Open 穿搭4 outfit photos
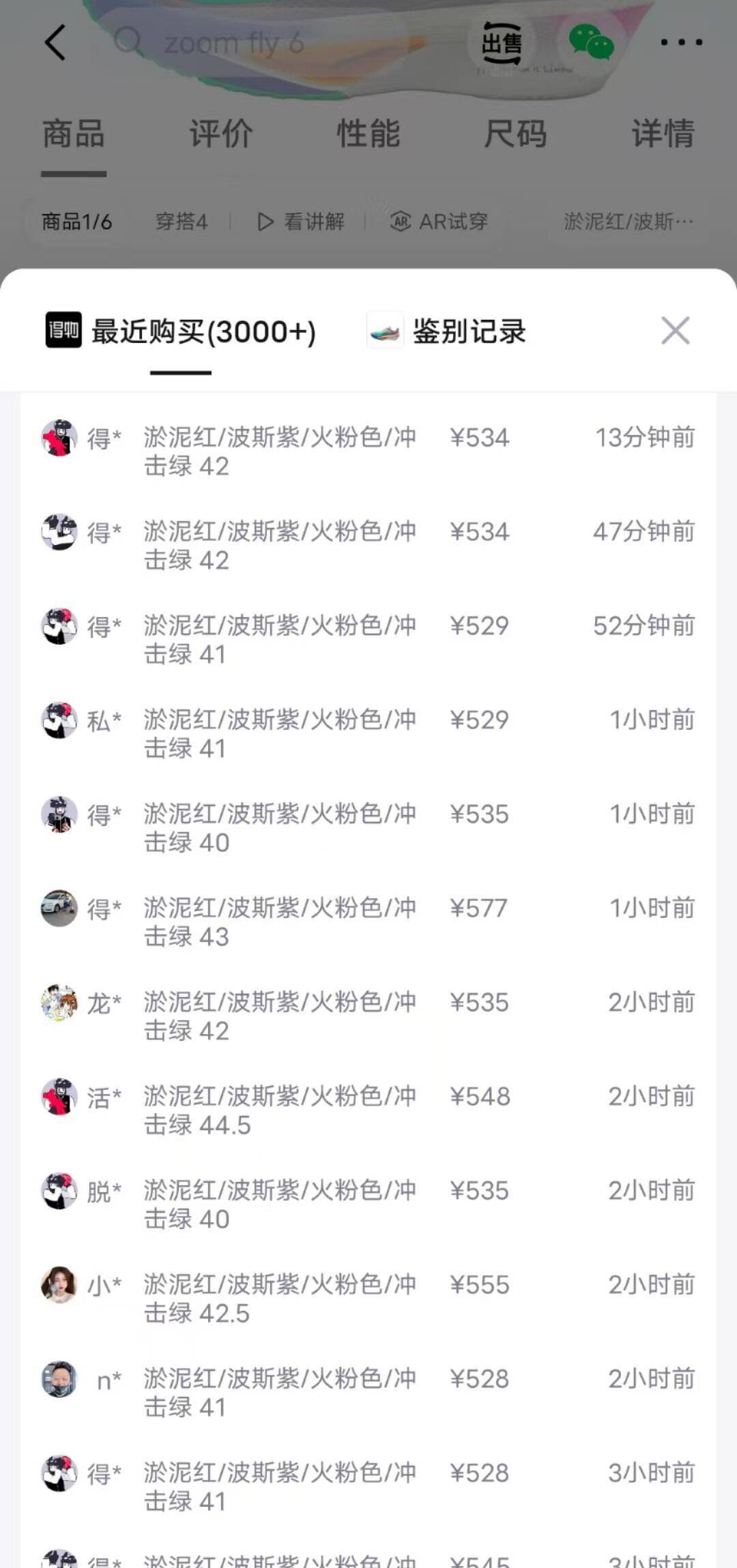The width and height of the screenshot is (737, 1568). click(182, 222)
